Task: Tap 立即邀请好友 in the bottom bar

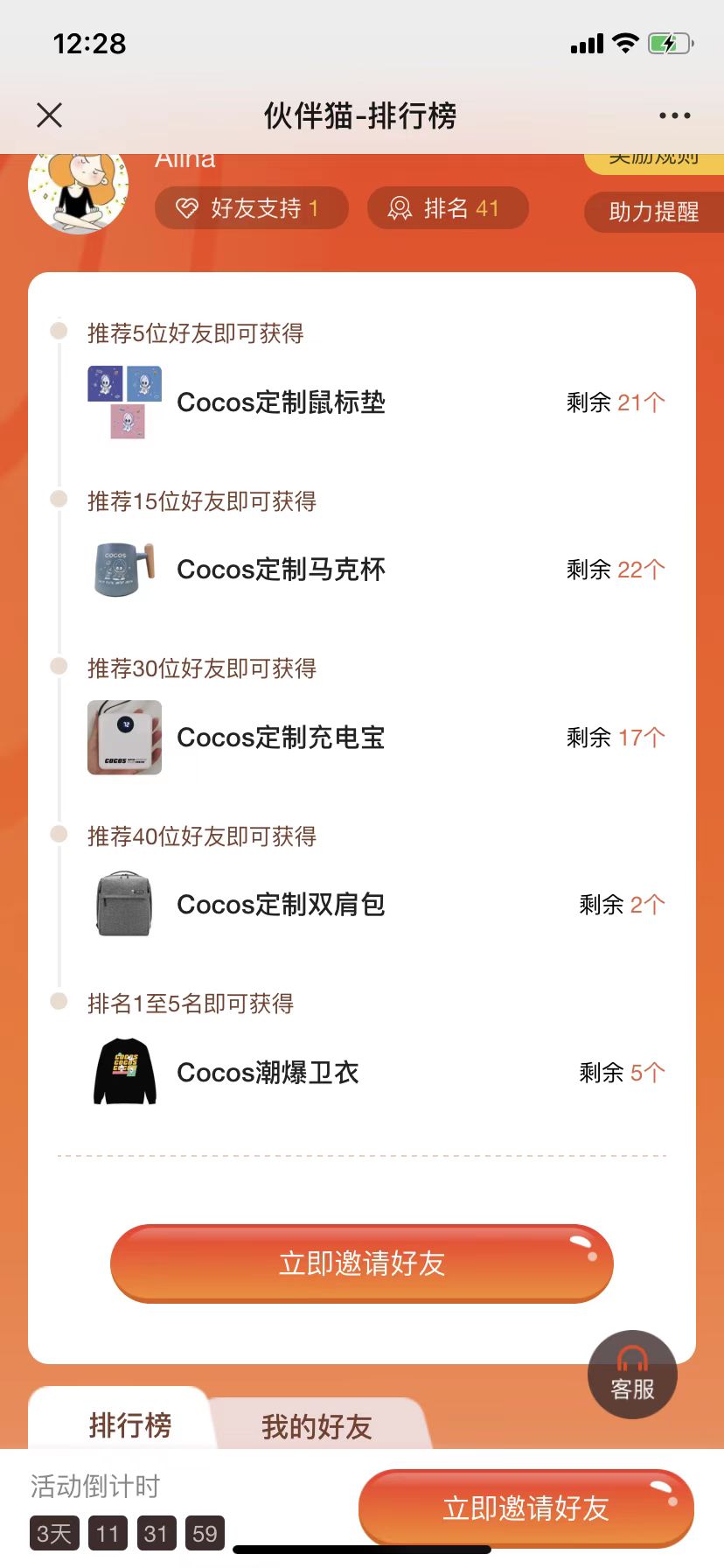Action: click(x=526, y=1508)
